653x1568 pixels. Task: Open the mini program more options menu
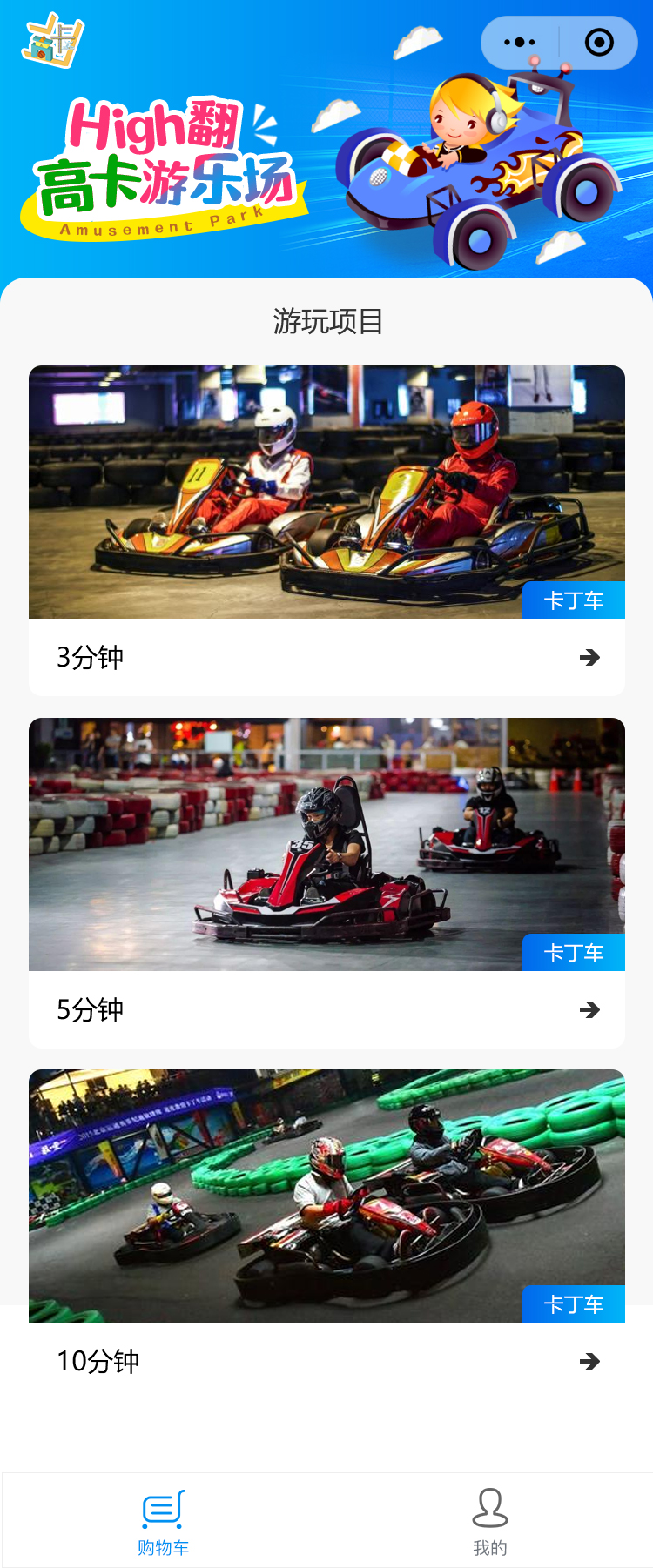(x=520, y=42)
